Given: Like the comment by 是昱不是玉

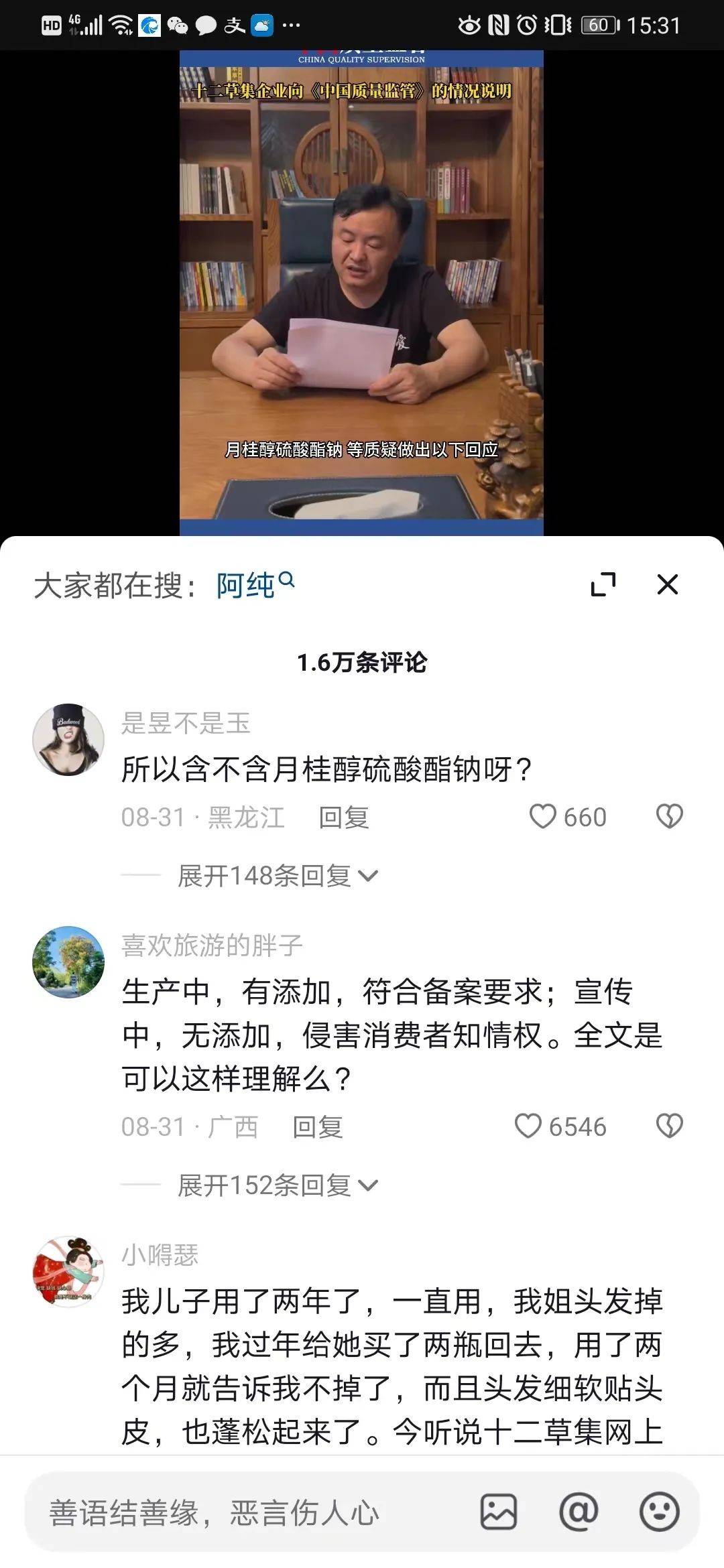Looking at the screenshot, I should 543,817.
